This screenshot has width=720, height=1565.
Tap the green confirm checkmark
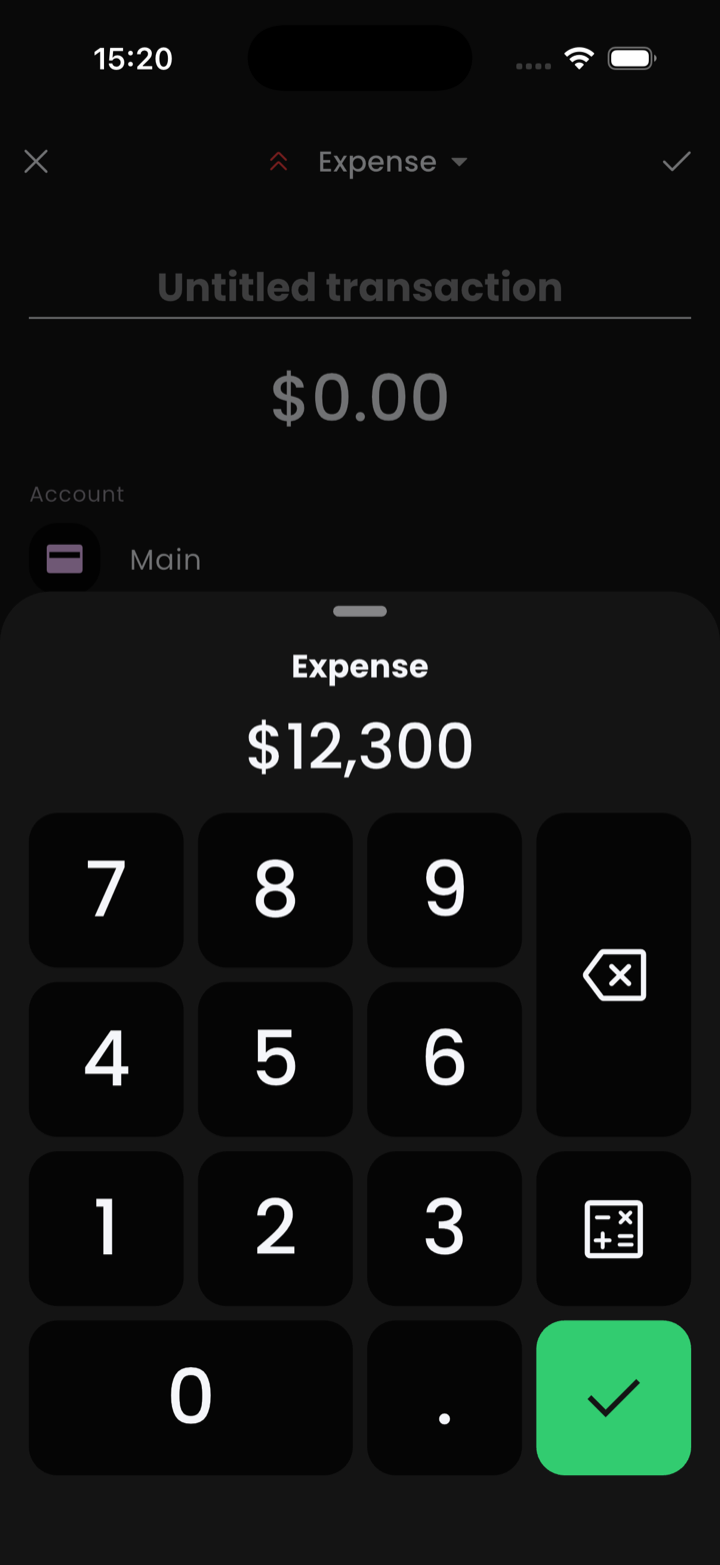point(613,1397)
